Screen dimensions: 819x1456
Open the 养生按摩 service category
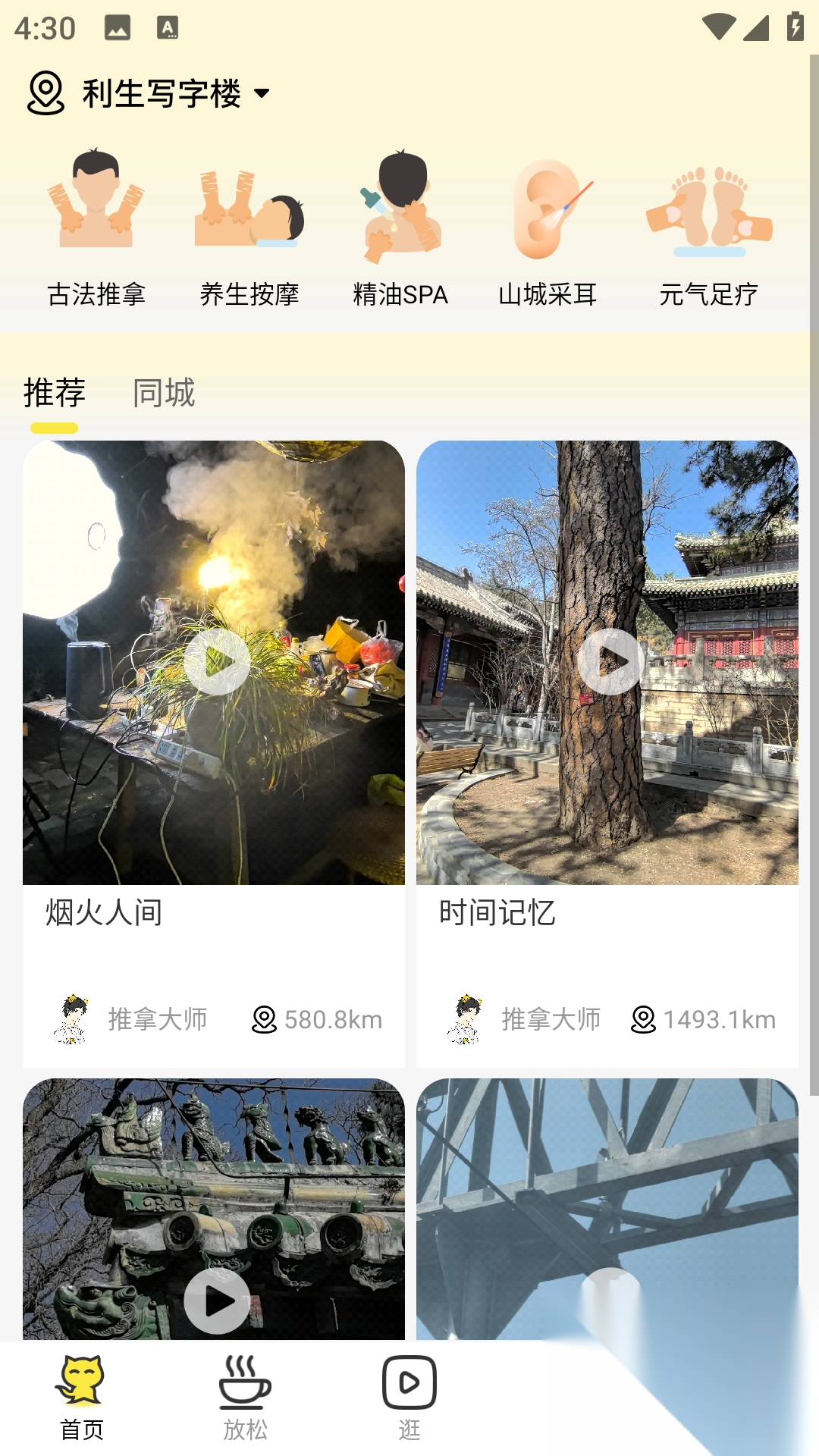pyautogui.click(x=249, y=227)
